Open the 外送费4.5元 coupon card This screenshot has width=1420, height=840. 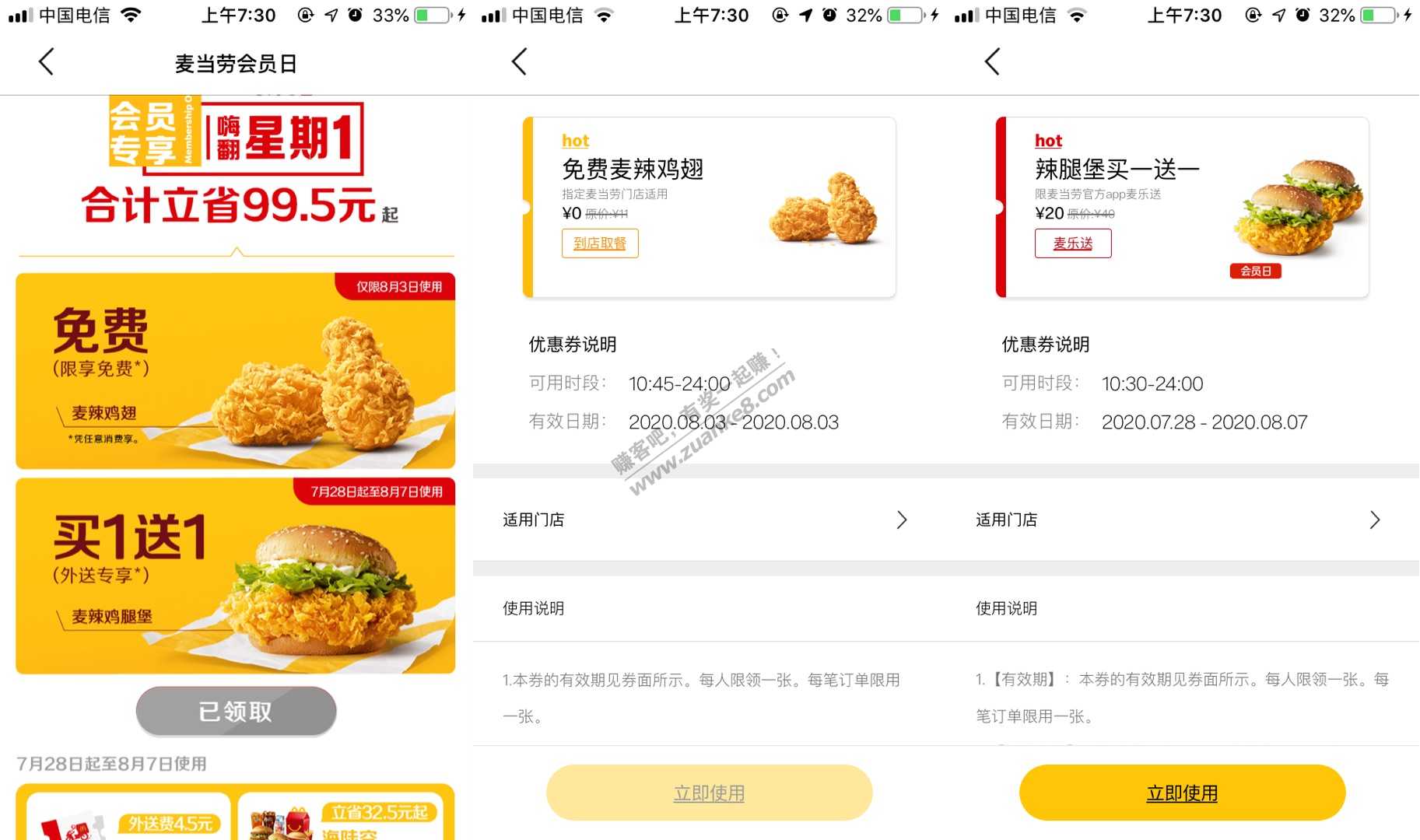[129, 817]
